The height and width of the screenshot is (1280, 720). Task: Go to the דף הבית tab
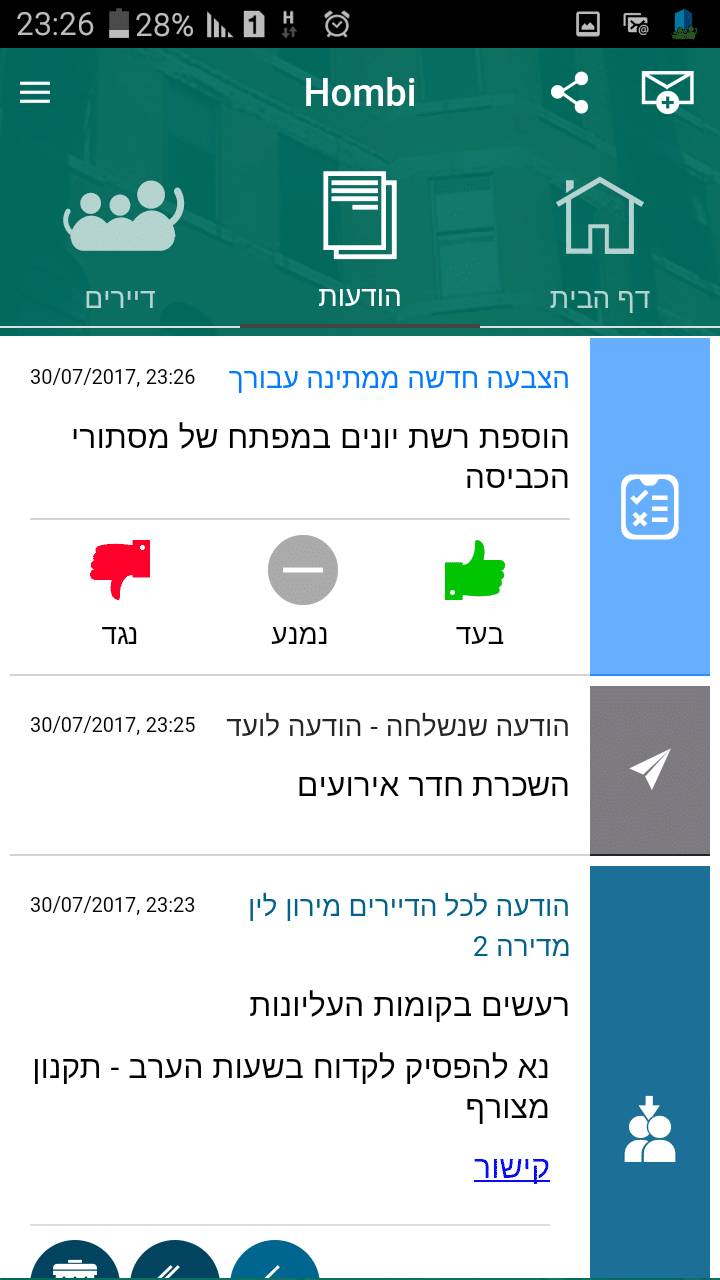coord(599,245)
